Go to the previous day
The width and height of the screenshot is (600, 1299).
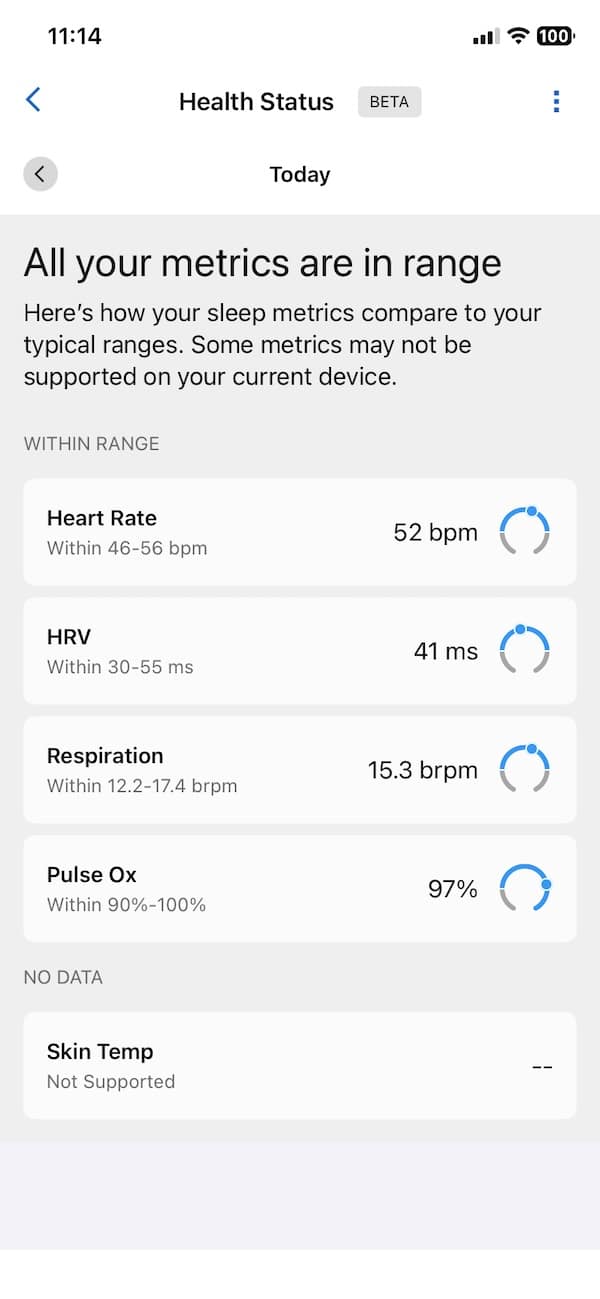pos(40,174)
